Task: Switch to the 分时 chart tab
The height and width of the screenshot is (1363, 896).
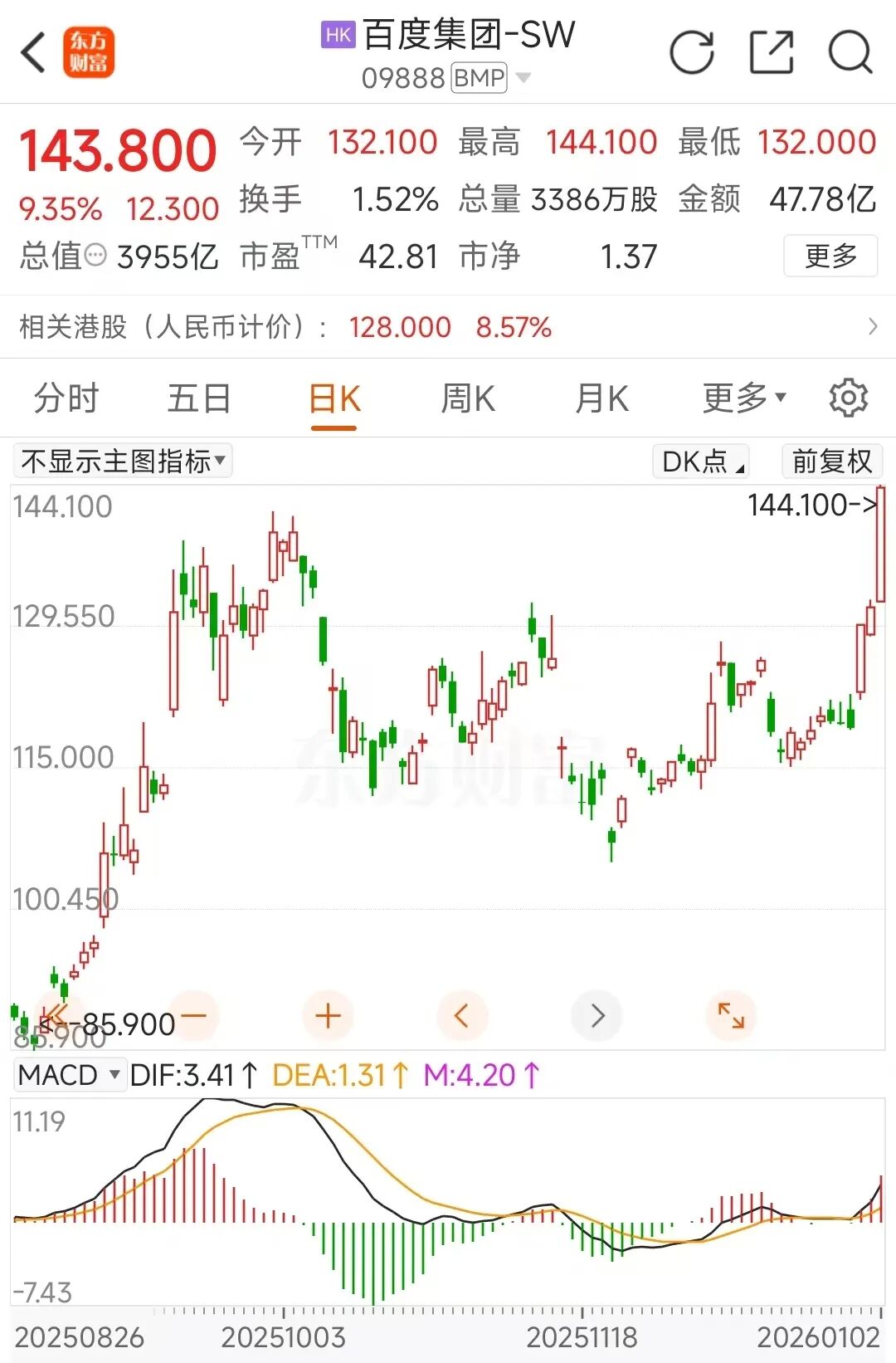Action: (x=66, y=398)
